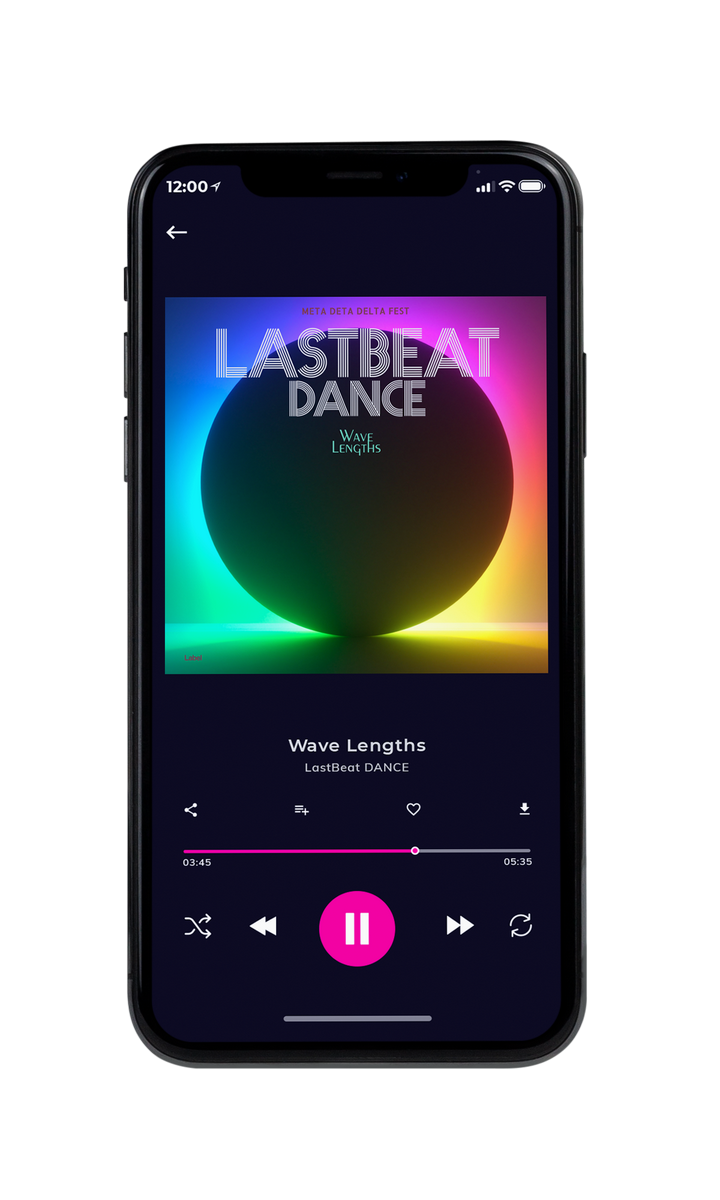The image size is (720, 1200).
Task: Go back using the arrow icon
Action: pos(177,232)
